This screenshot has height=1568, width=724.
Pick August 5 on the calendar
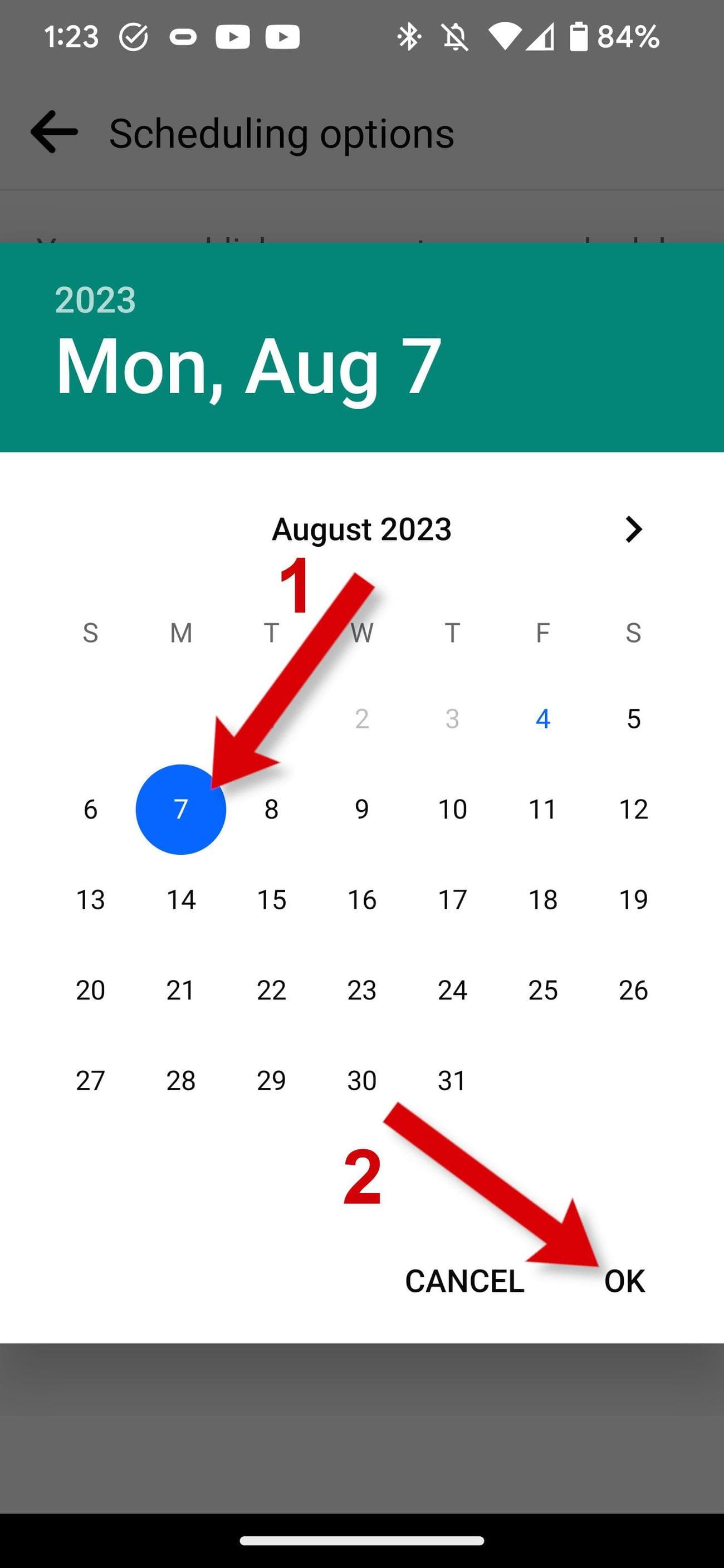(633, 719)
